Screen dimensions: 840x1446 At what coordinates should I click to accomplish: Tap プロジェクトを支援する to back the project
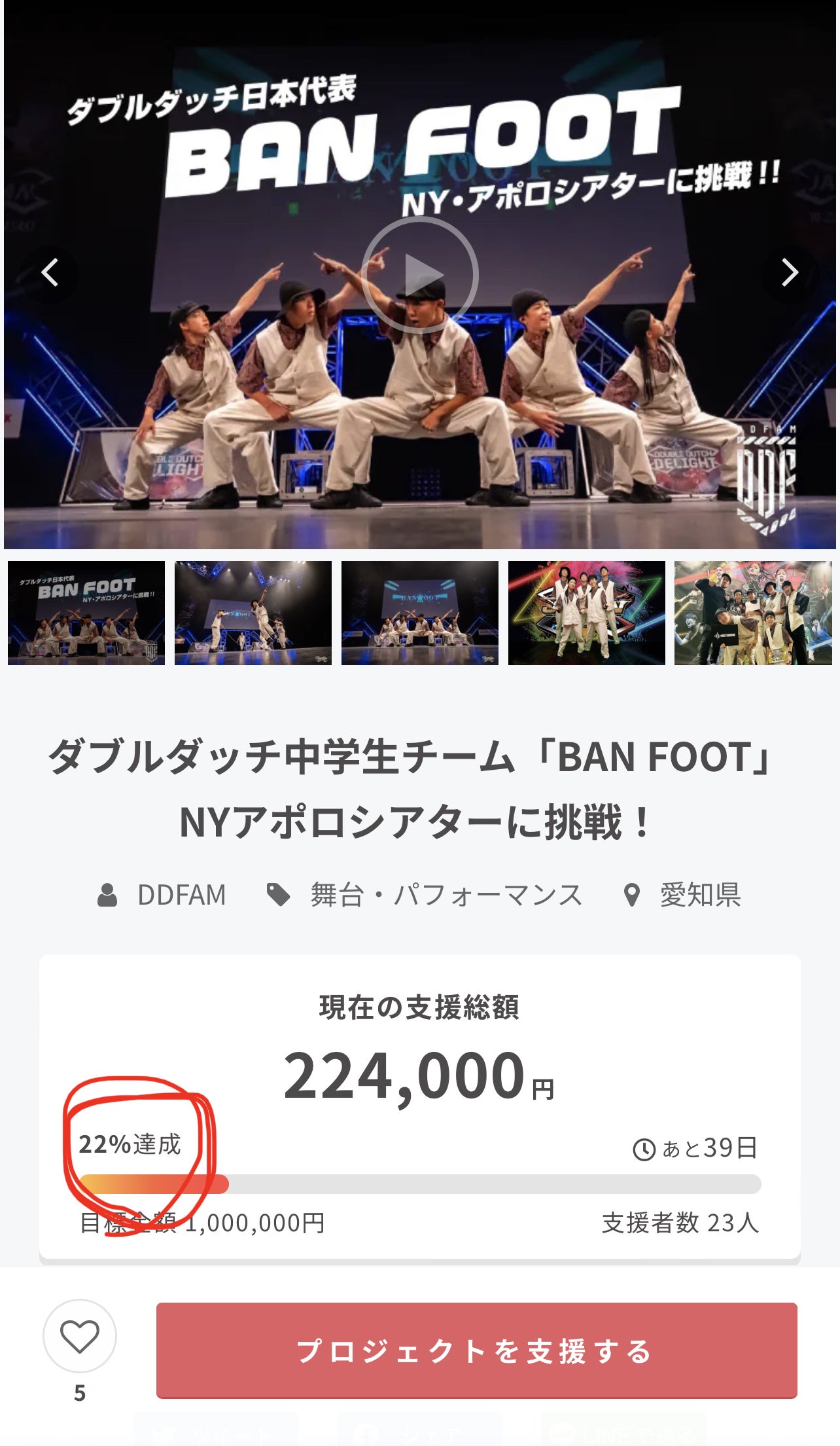click(x=476, y=1350)
